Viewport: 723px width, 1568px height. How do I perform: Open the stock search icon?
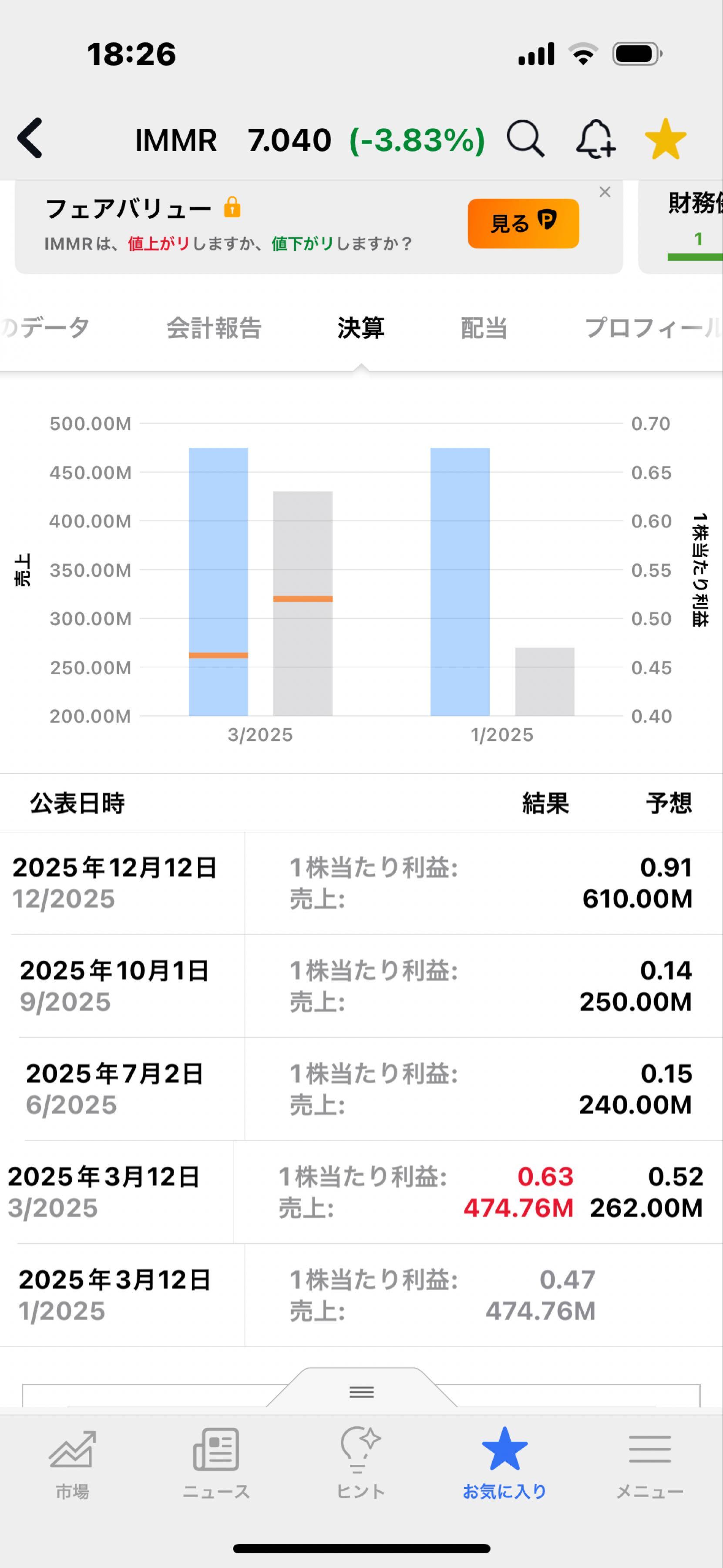point(525,139)
